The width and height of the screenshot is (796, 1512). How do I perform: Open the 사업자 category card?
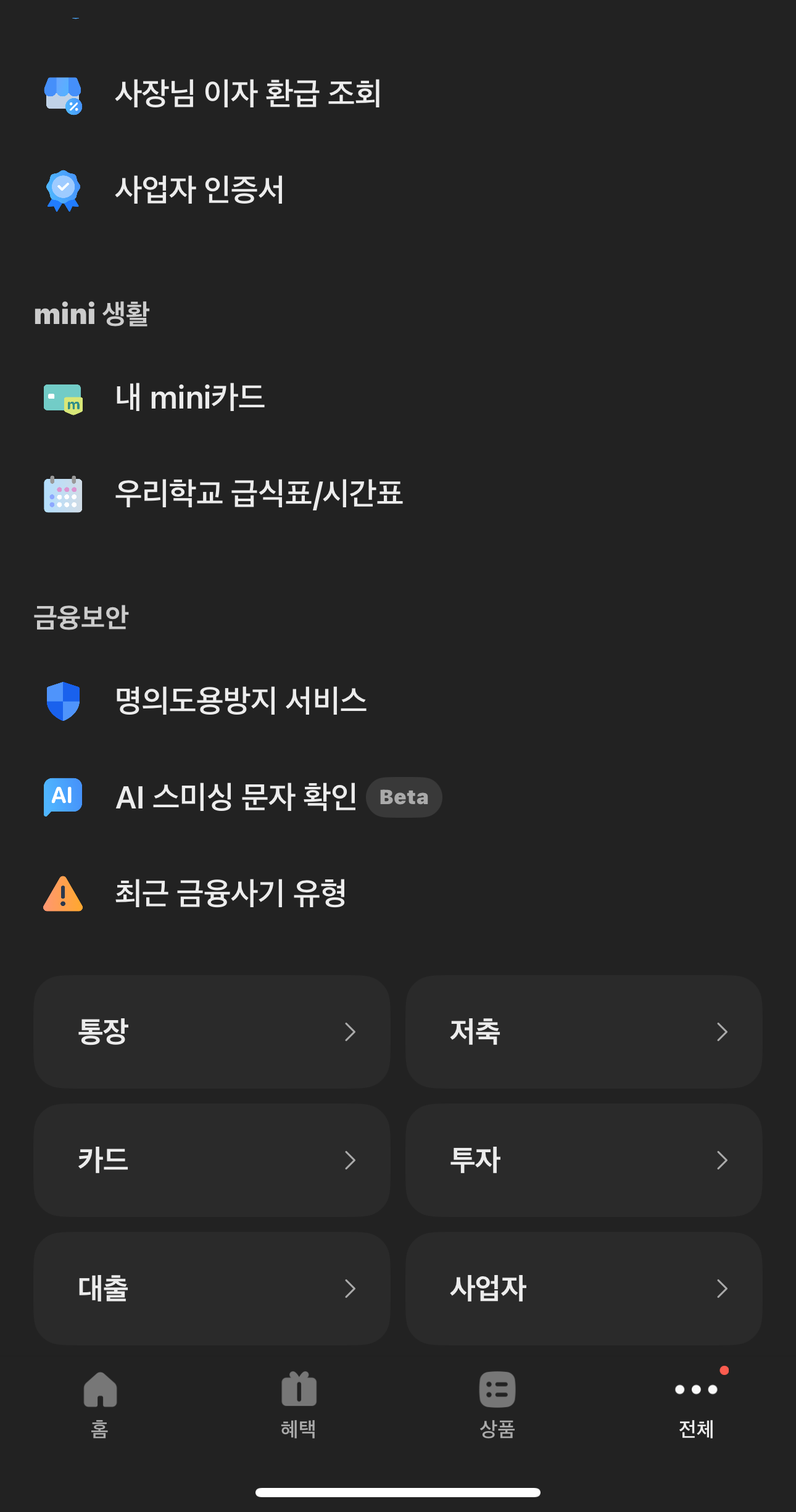click(584, 1288)
